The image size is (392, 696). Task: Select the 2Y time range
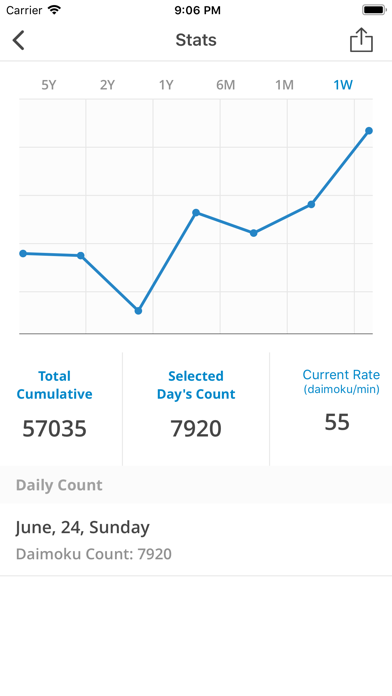point(107,84)
